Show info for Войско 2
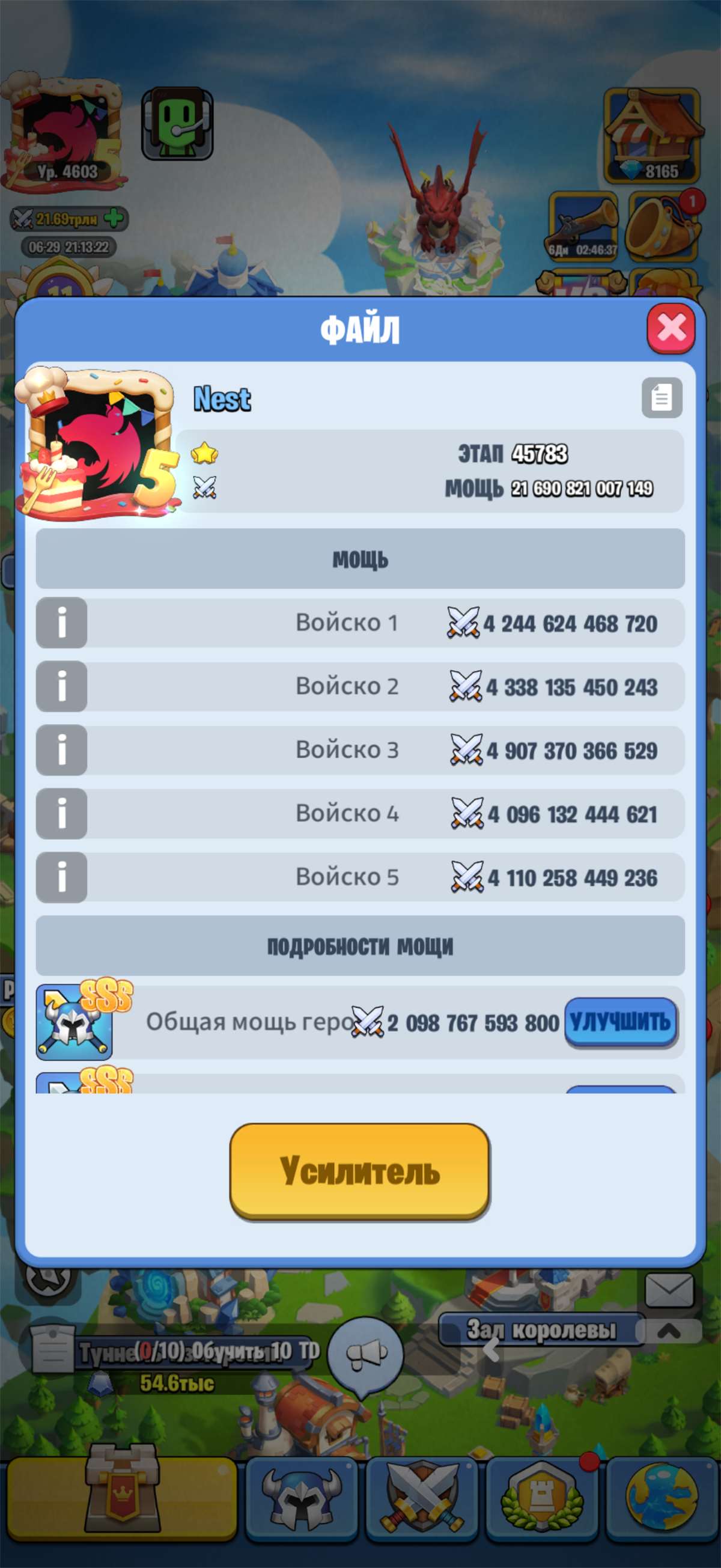The height and width of the screenshot is (1568, 721). point(61,686)
